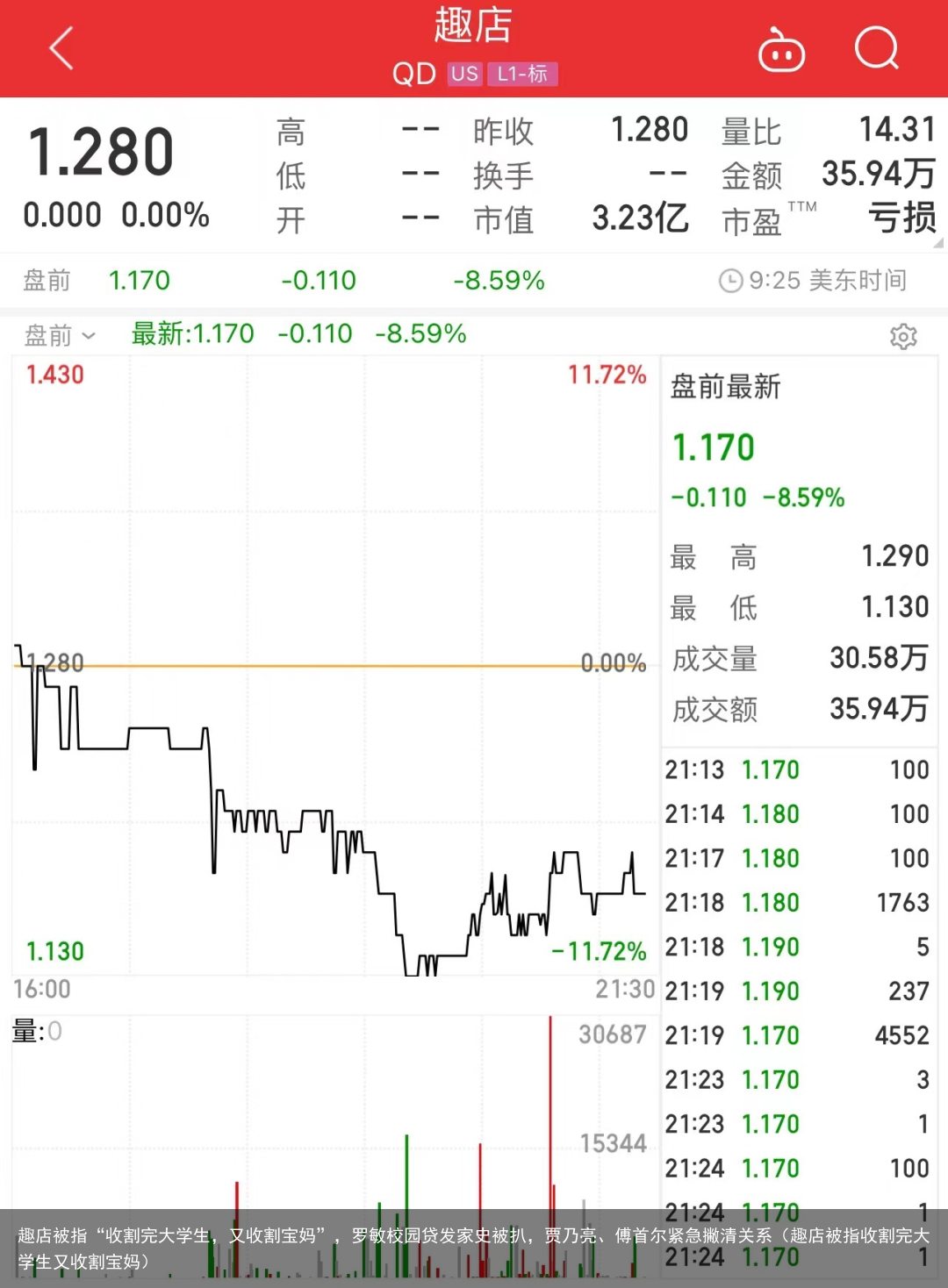Click the 昨收 value 1.280
This screenshot has height=1288, width=948.
[x=651, y=130]
